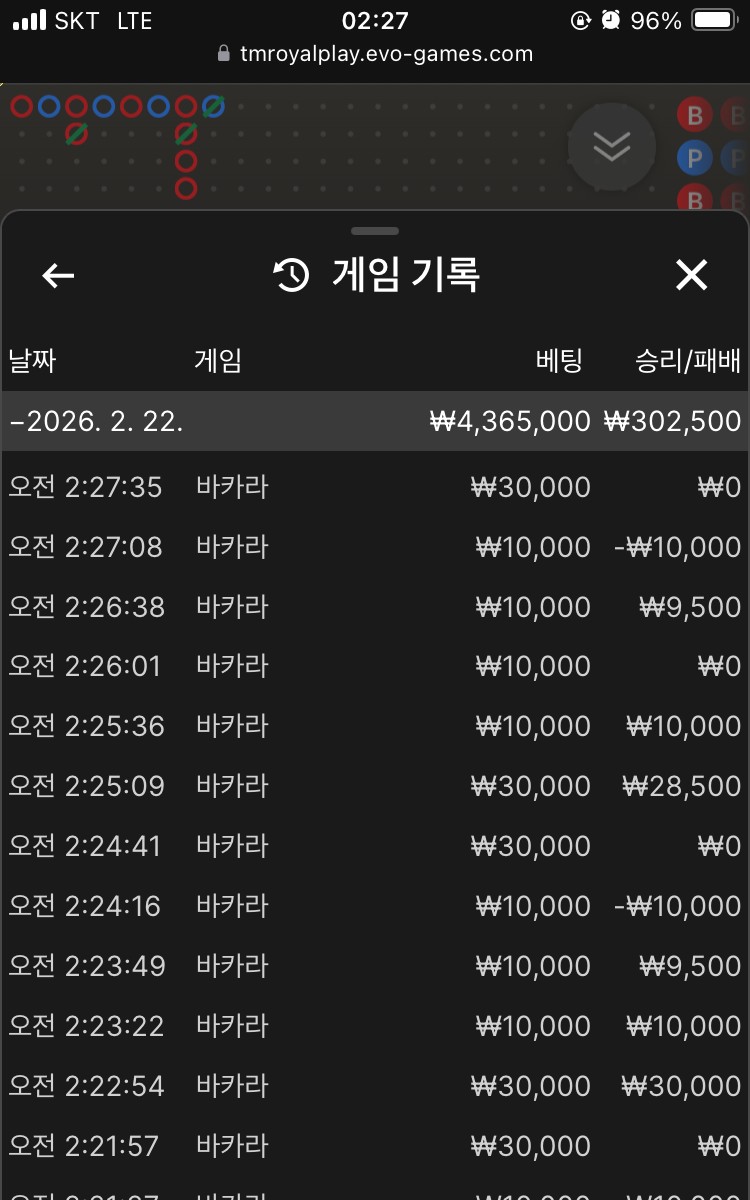
Task: Tap the browser address bar URL
Action: tap(385, 54)
